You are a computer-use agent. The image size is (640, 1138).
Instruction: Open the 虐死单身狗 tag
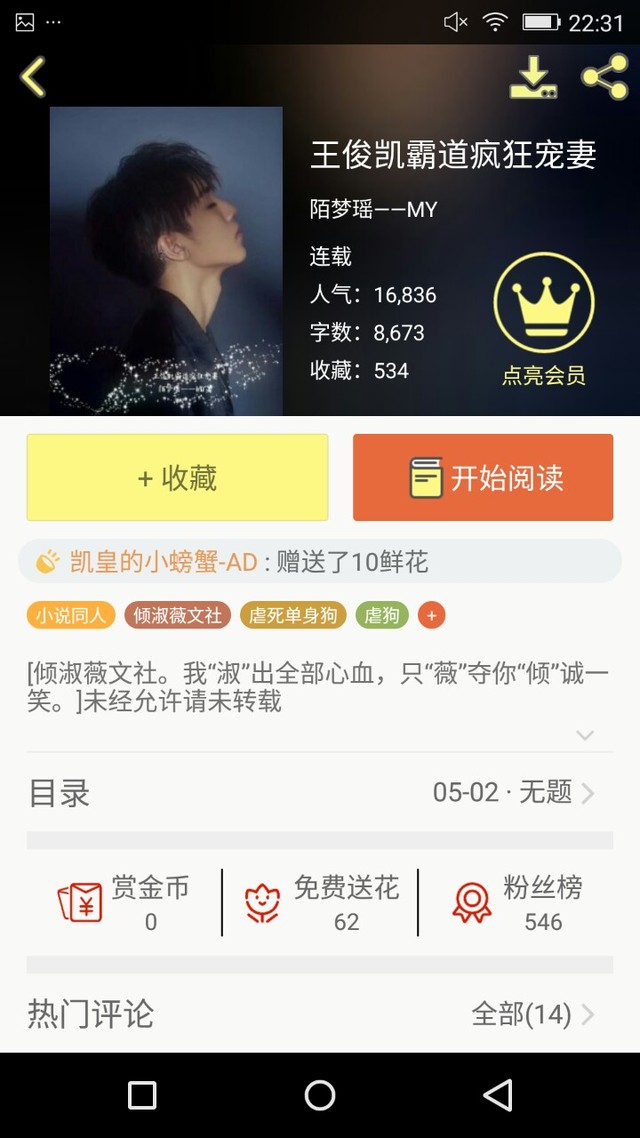[293, 615]
